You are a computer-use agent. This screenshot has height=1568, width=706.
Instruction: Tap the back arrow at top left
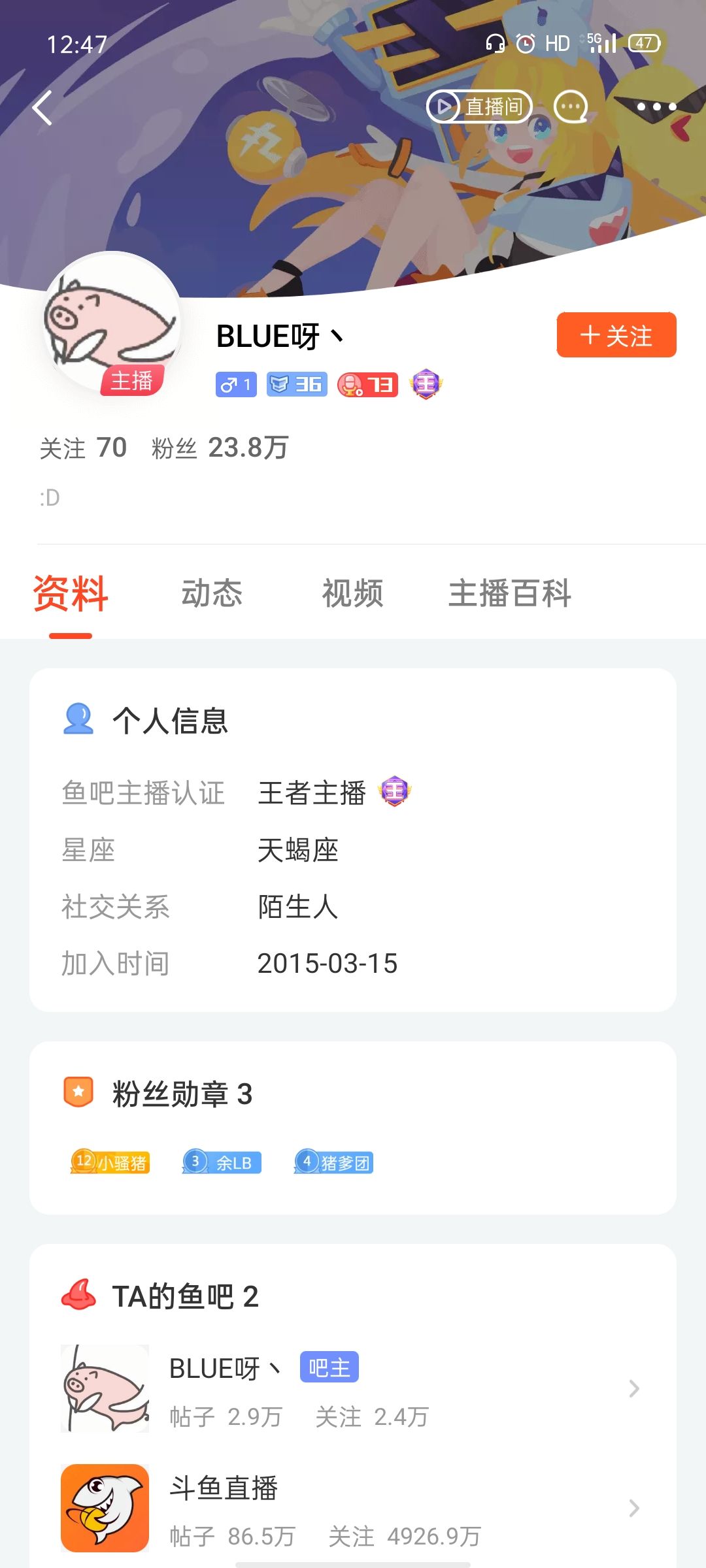(43, 106)
